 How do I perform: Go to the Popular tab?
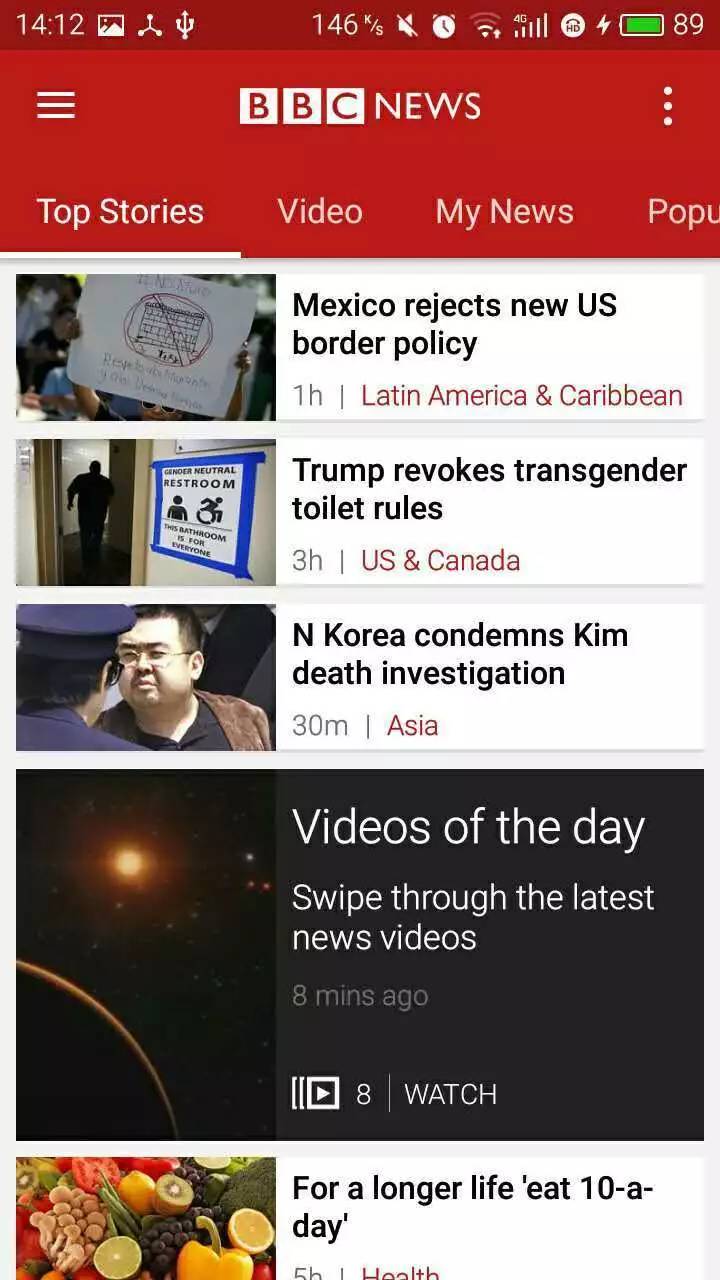(x=682, y=212)
